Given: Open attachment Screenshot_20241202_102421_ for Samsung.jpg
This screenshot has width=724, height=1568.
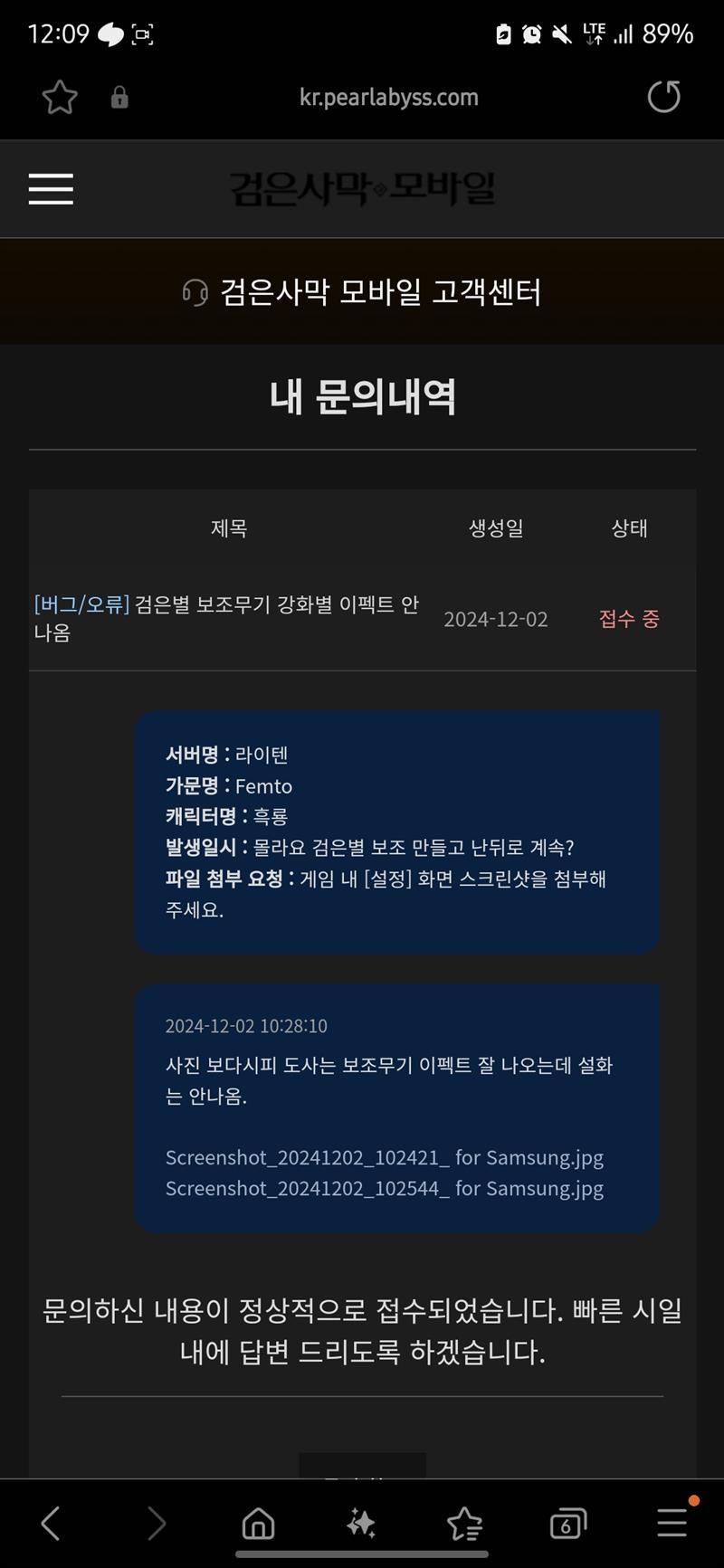Looking at the screenshot, I should point(384,1157).
